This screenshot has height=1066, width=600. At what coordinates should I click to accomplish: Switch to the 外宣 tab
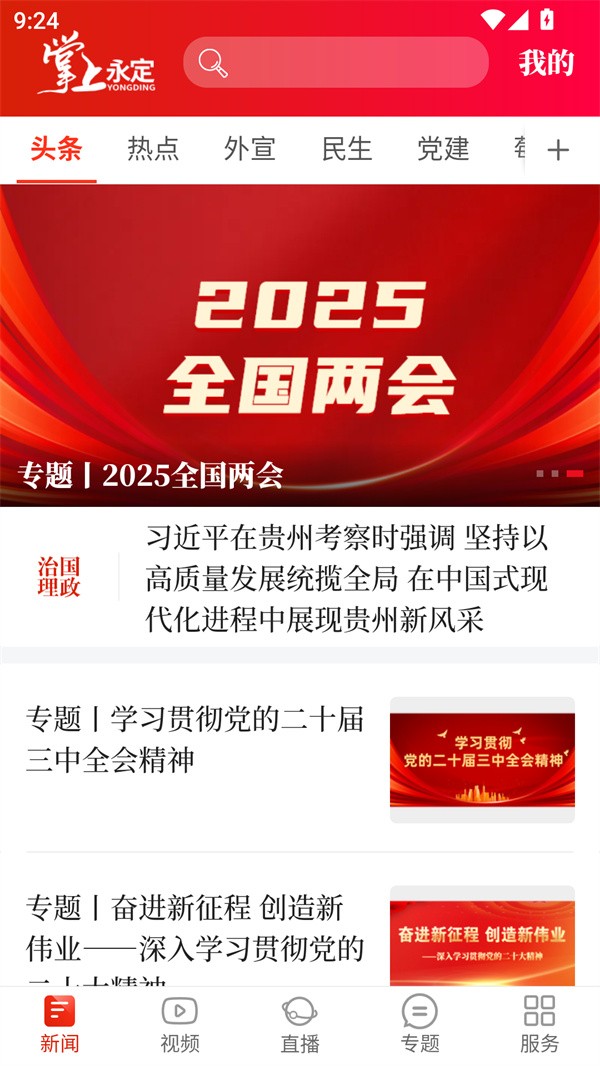click(250, 149)
